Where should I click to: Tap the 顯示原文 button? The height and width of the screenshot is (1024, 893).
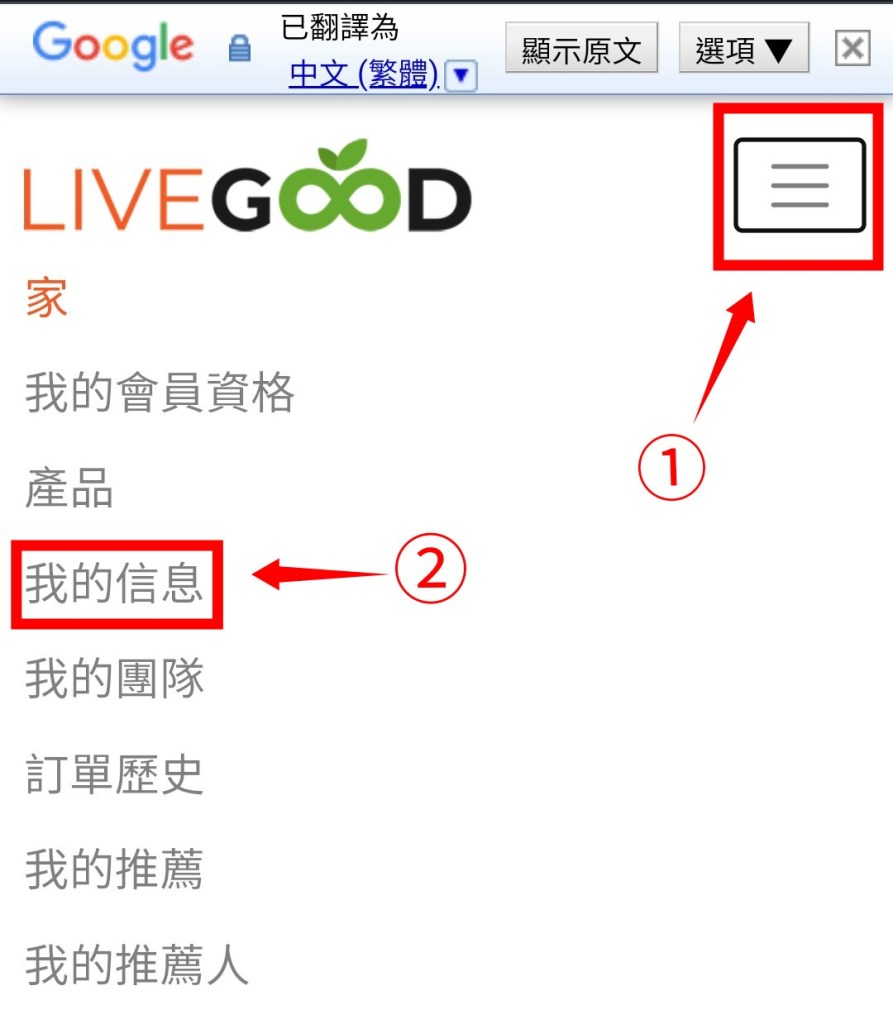581,49
